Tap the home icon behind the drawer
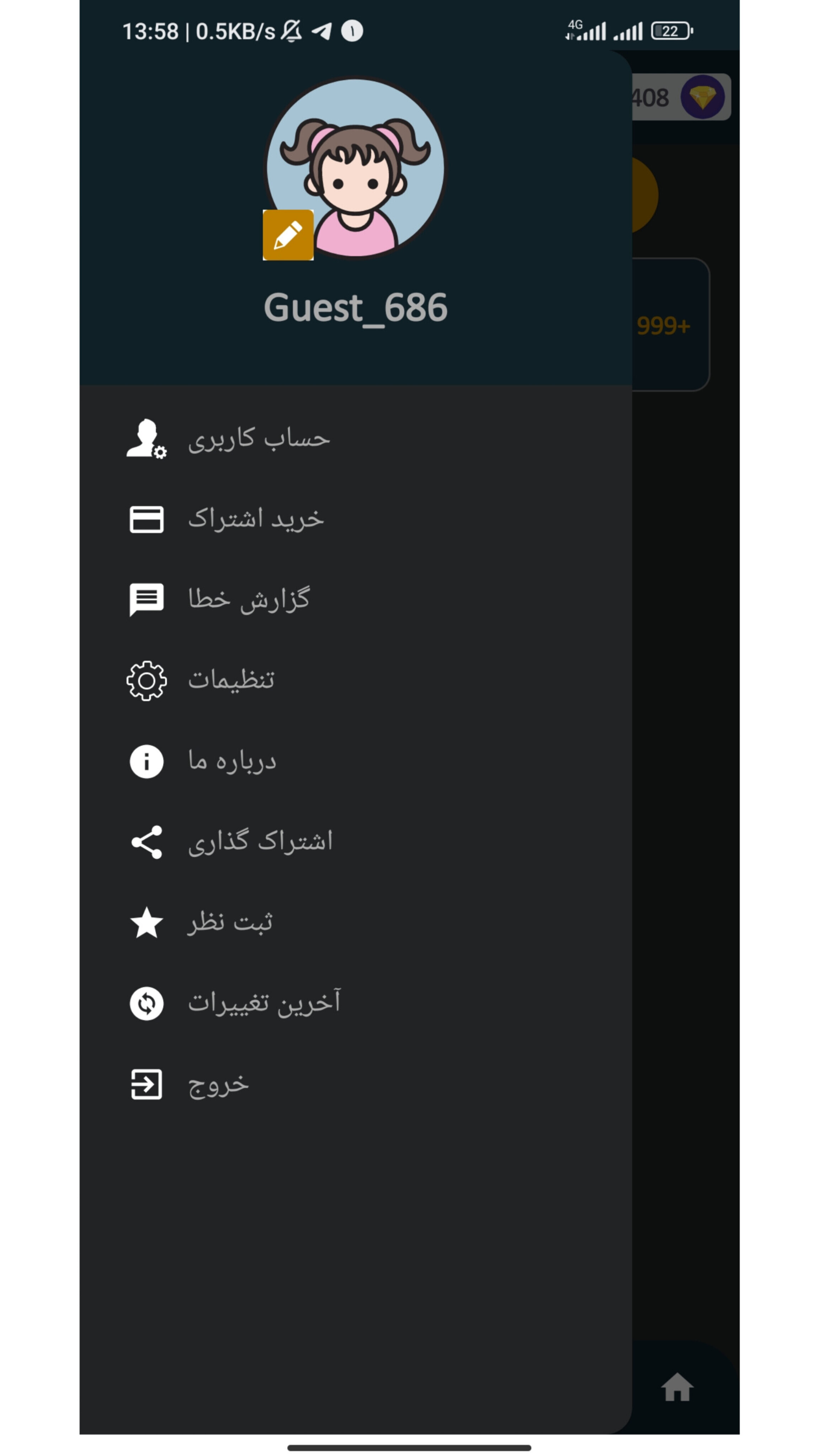Screen dimensions: 819x1456 point(677,1387)
